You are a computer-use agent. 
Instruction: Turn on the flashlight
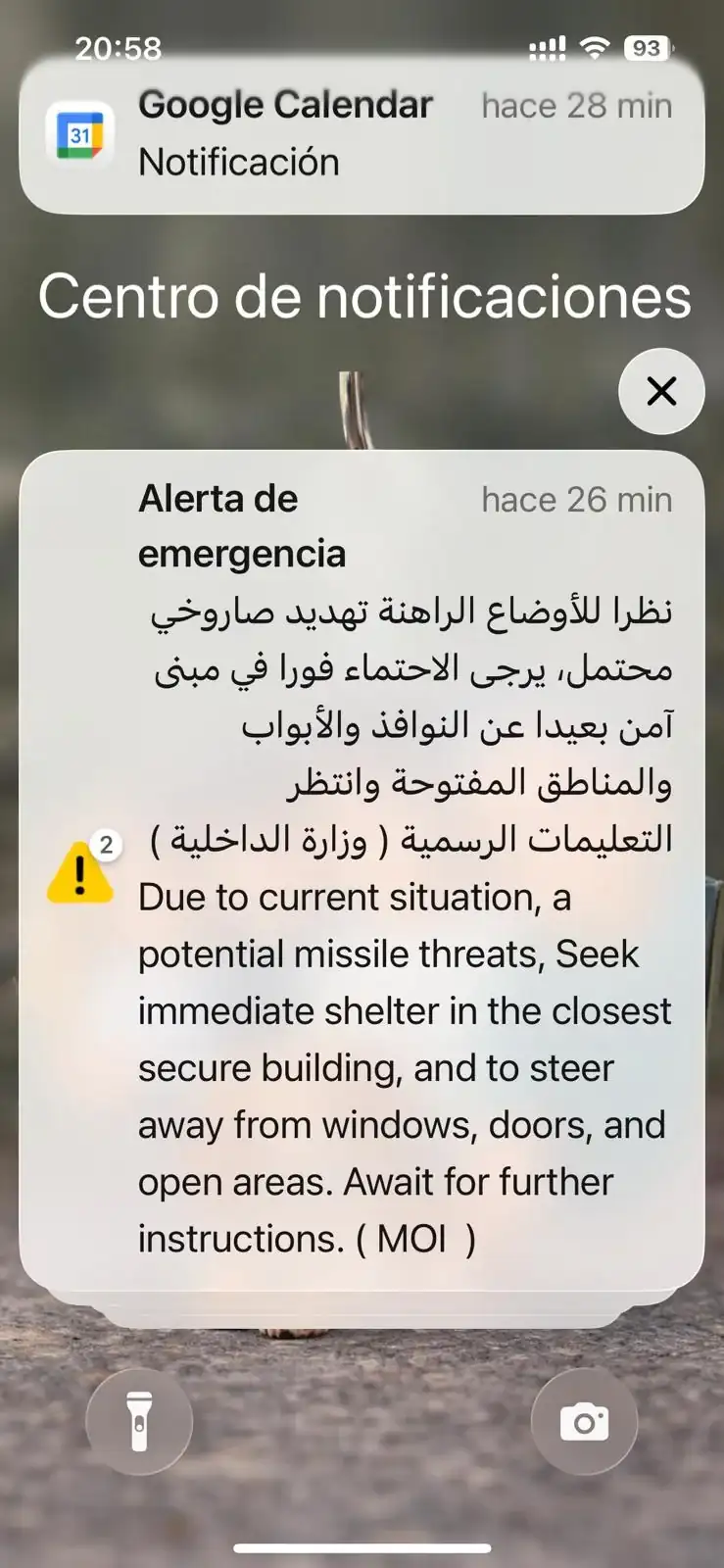tap(139, 1421)
